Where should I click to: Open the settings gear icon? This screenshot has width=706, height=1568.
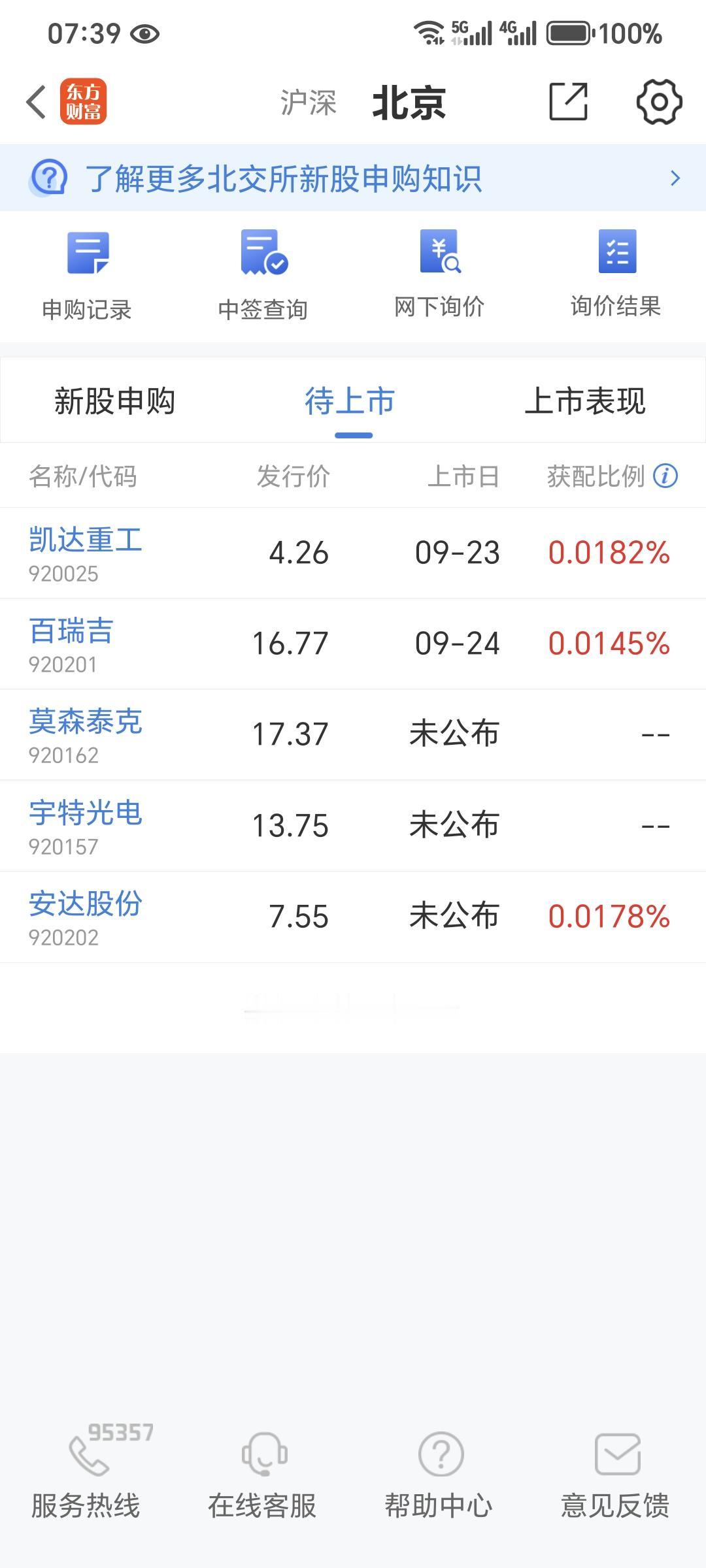pyautogui.click(x=659, y=102)
